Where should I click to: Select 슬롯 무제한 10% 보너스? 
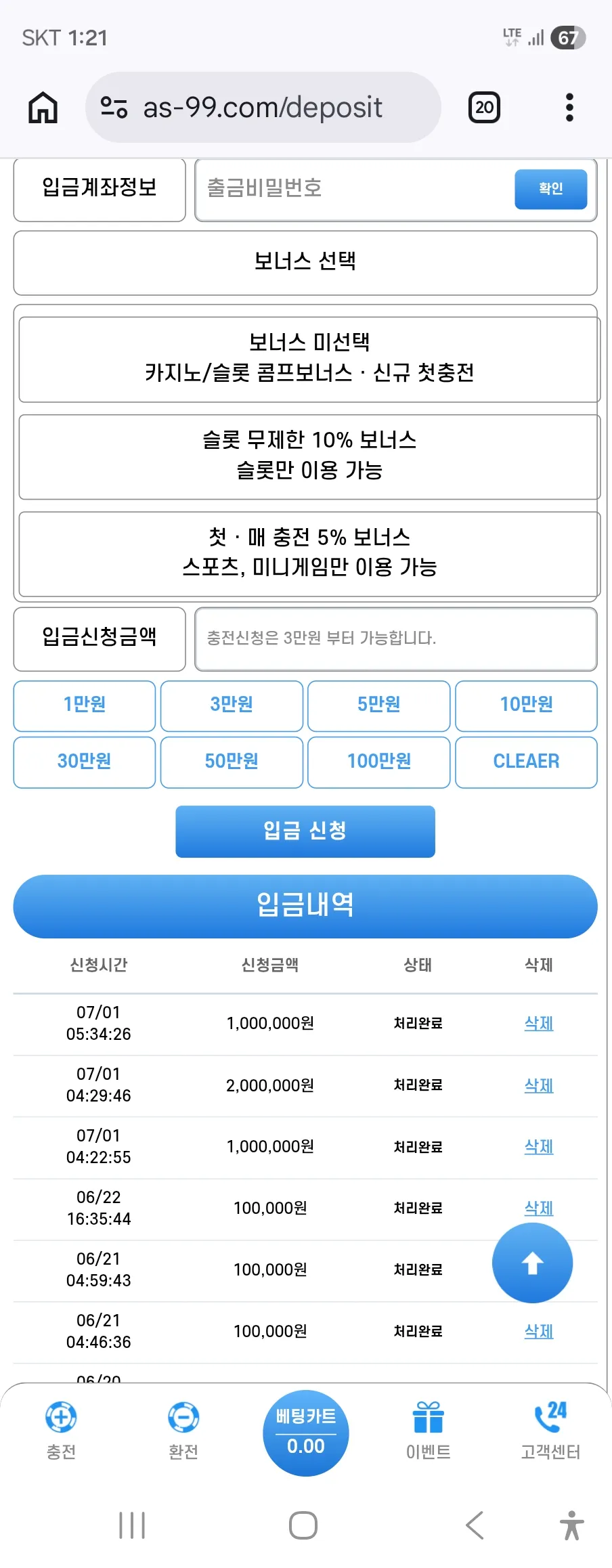(x=309, y=456)
